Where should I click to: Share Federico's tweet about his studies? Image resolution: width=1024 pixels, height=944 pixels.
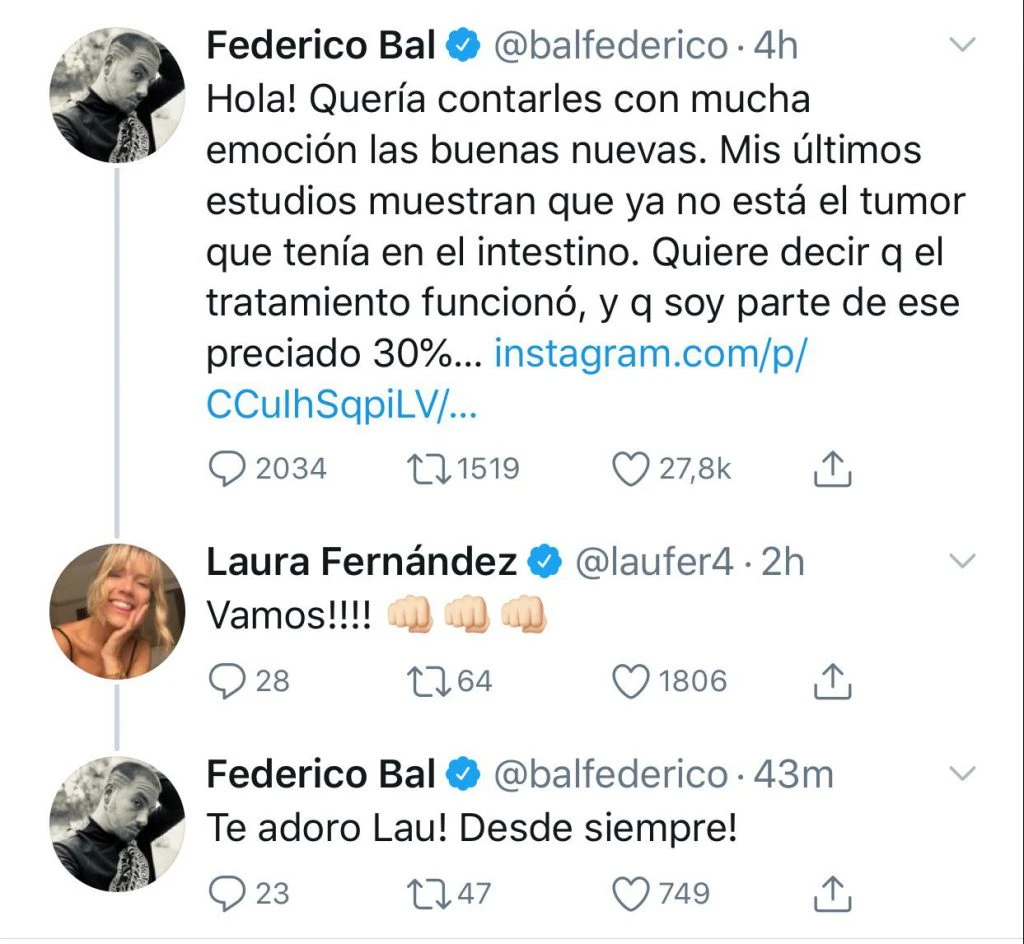(x=832, y=468)
